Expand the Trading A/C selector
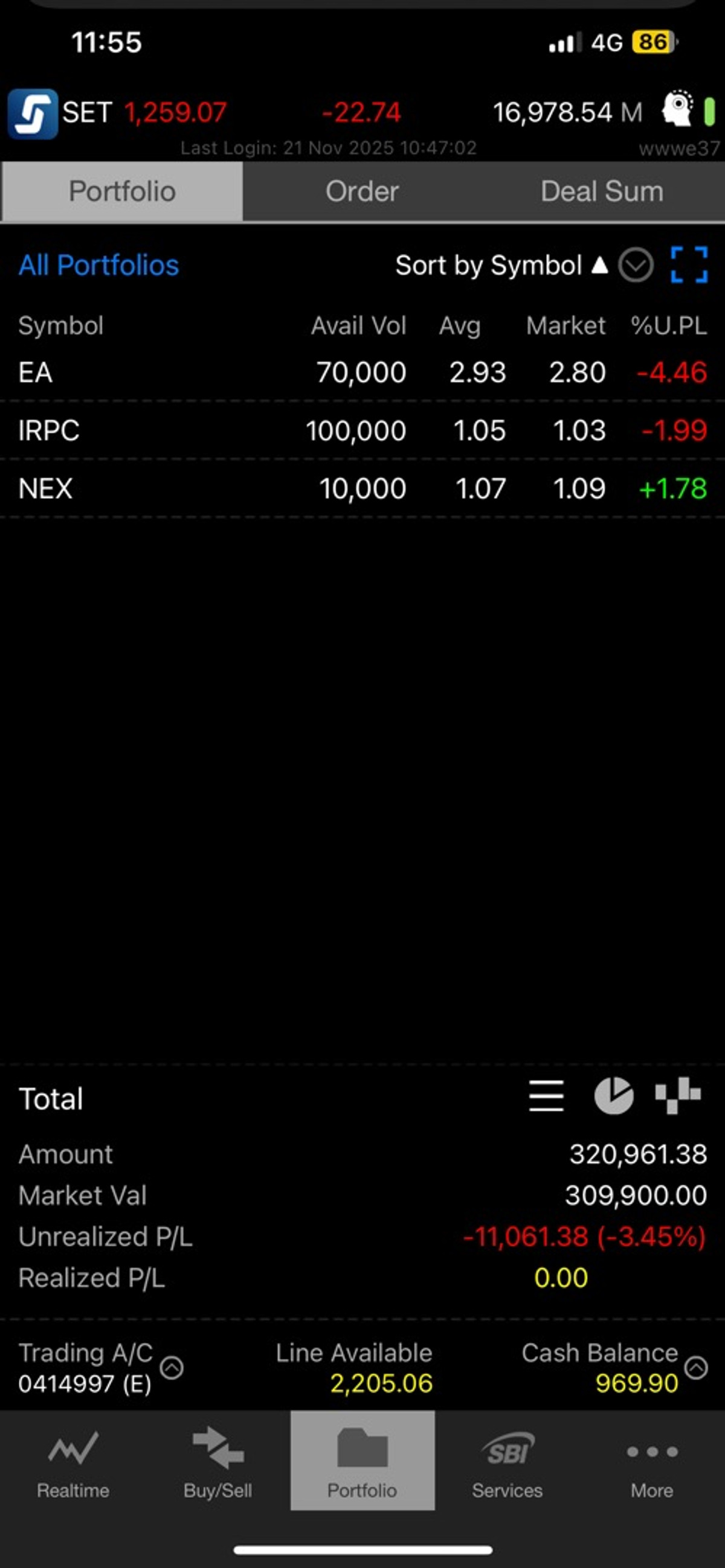The image size is (725, 1568). coord(172,1368)
